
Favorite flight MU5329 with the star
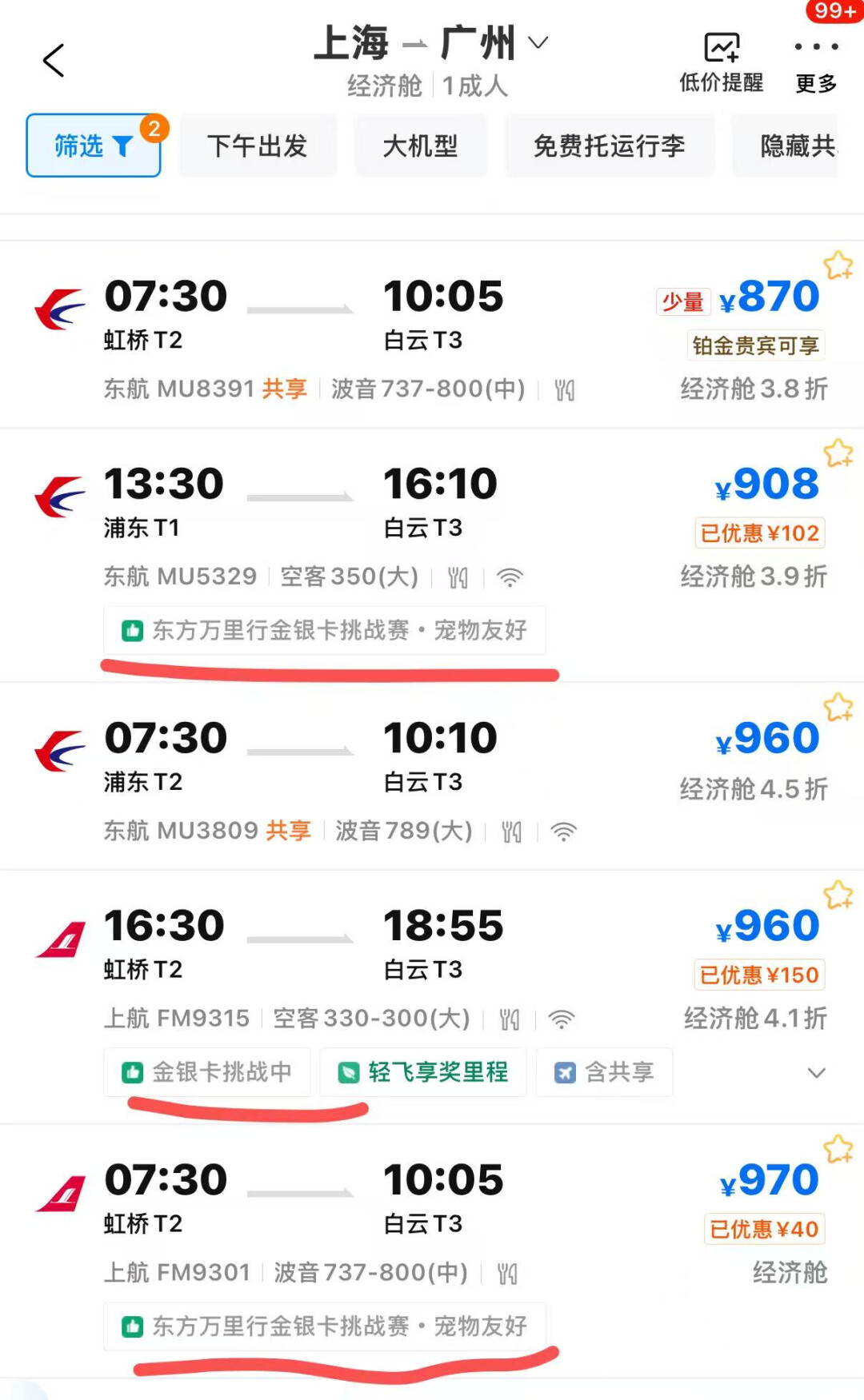point(838,453)
